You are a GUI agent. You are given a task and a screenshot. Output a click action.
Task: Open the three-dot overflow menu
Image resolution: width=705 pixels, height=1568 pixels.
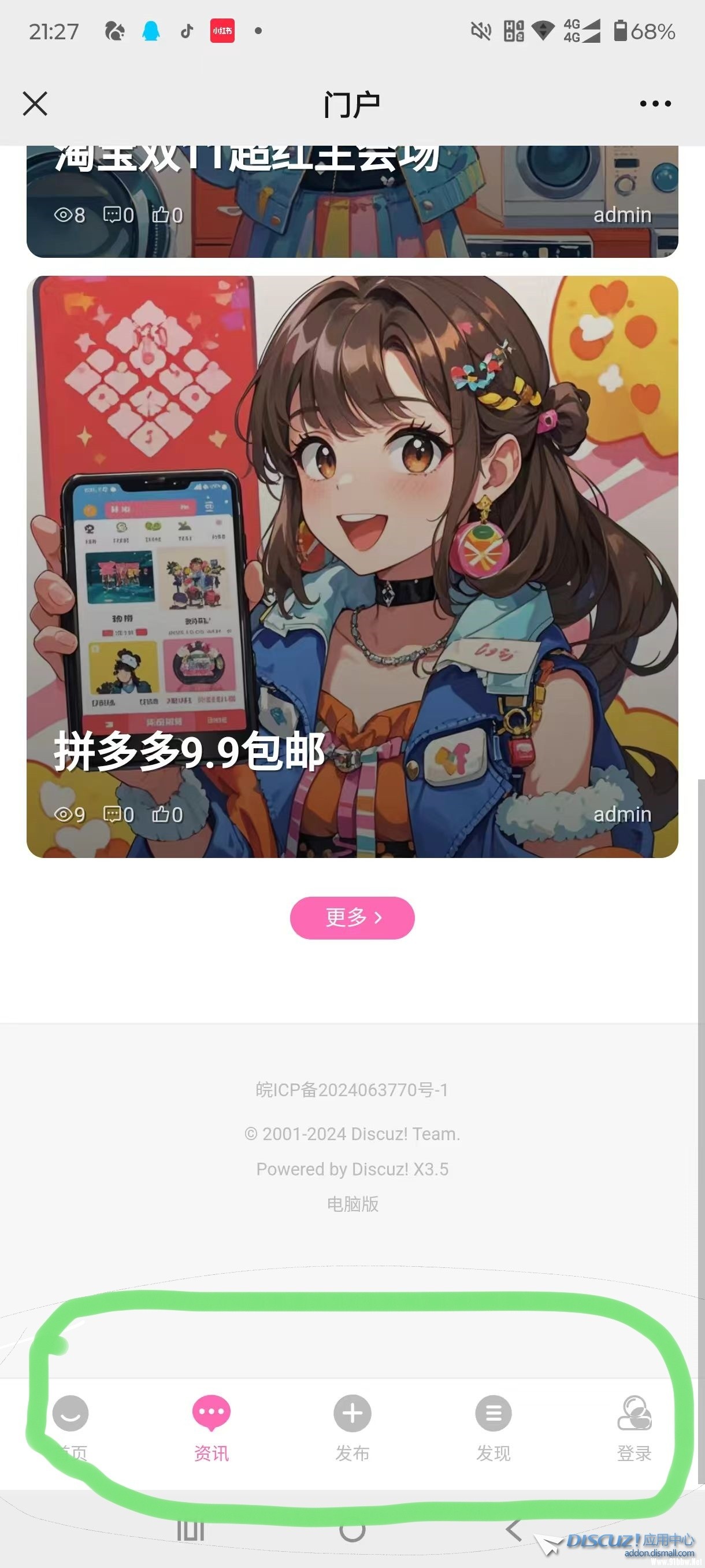tap(655, 103)
